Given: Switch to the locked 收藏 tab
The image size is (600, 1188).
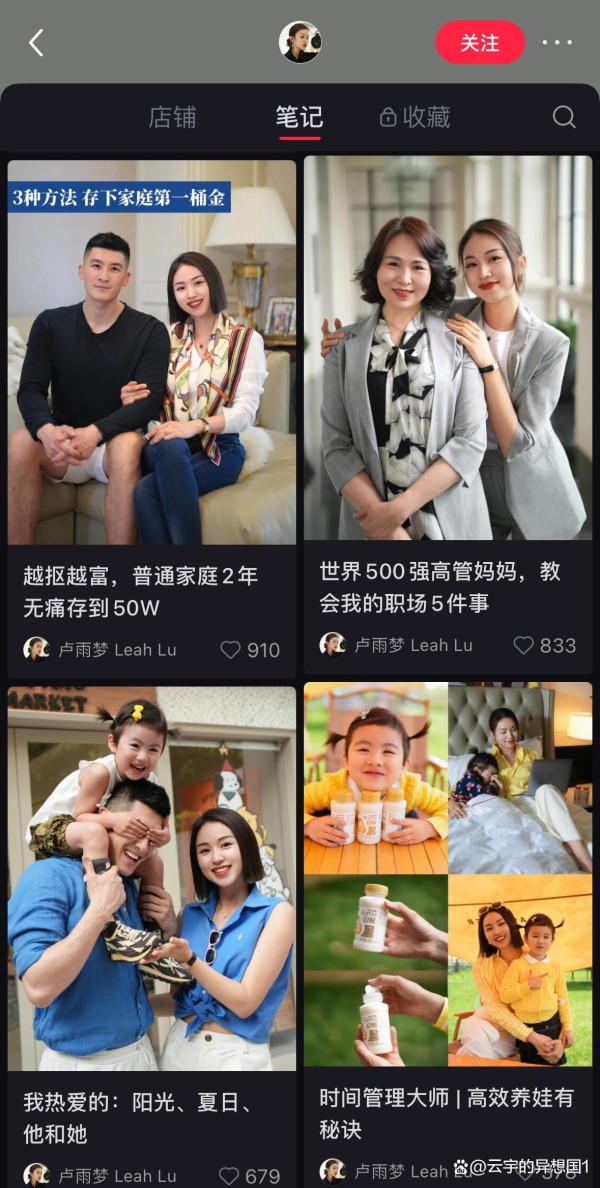Looking at the screenshot, I should [415, 117].
